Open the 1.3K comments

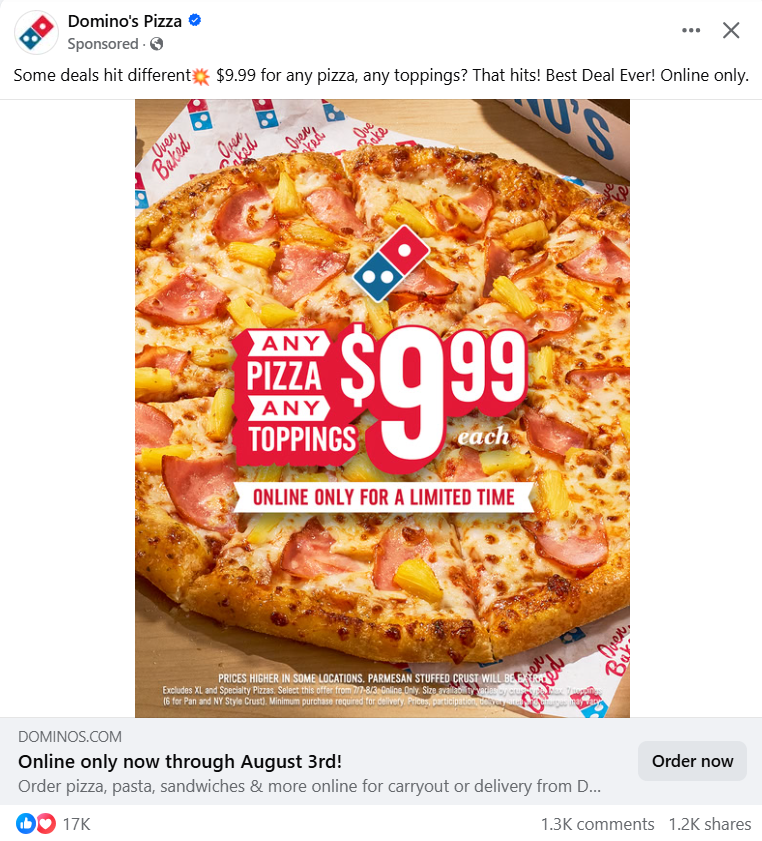click(597, 824)
